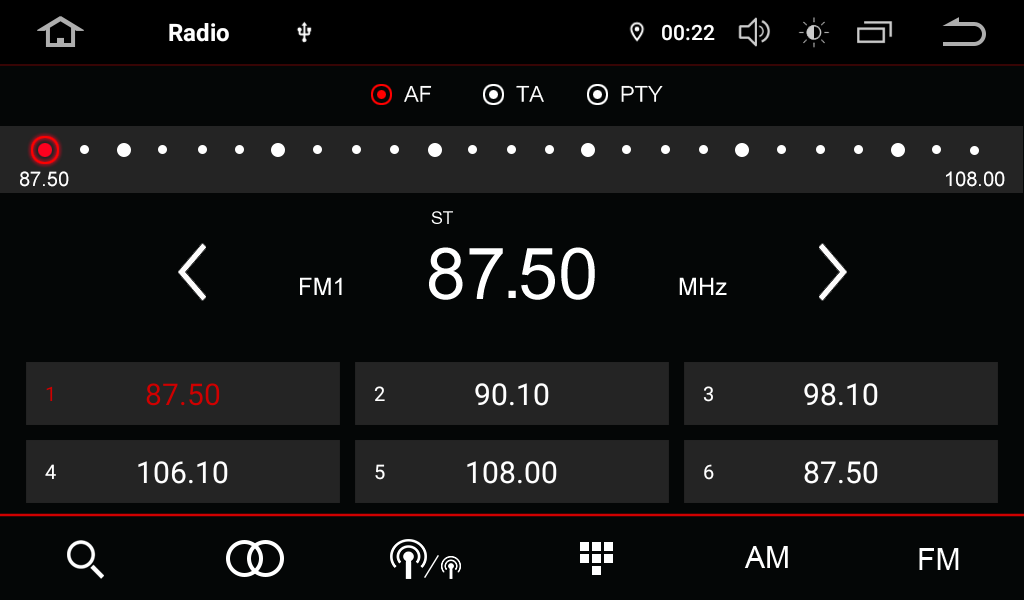Select preset 3 at 98.10
The image size is (1024, 600).
pos(840,394)
